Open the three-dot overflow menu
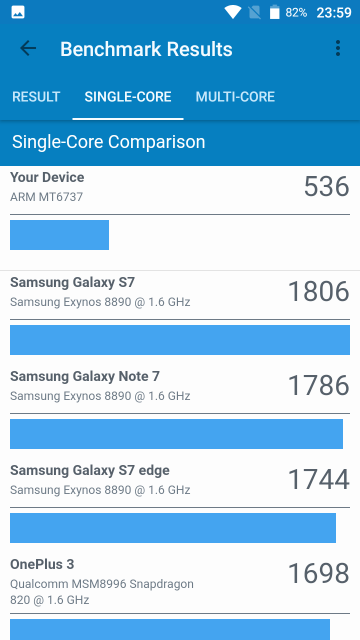The width and height of the screenshot is (360, 640). (x=338, y=48)
